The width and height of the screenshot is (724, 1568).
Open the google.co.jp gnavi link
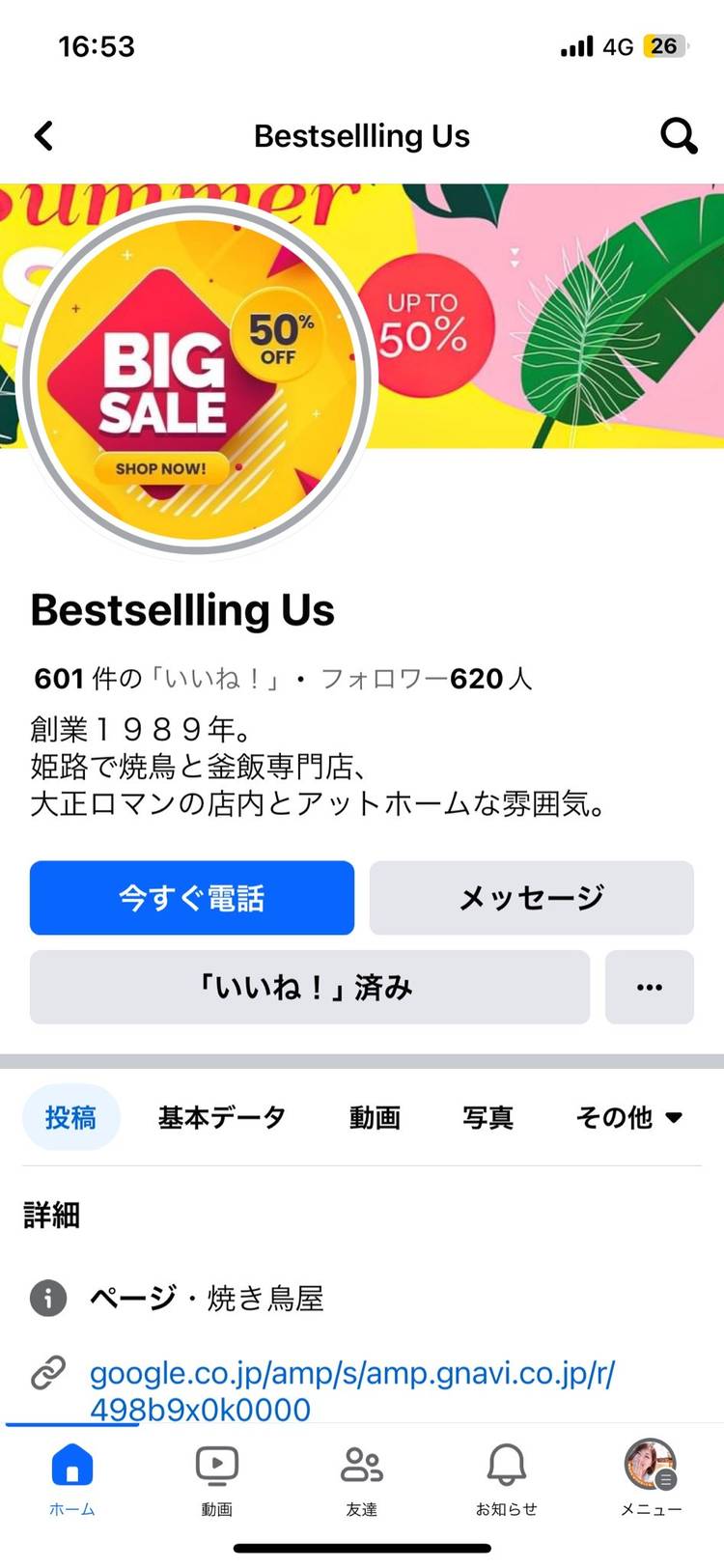(x=351, y=1389)
